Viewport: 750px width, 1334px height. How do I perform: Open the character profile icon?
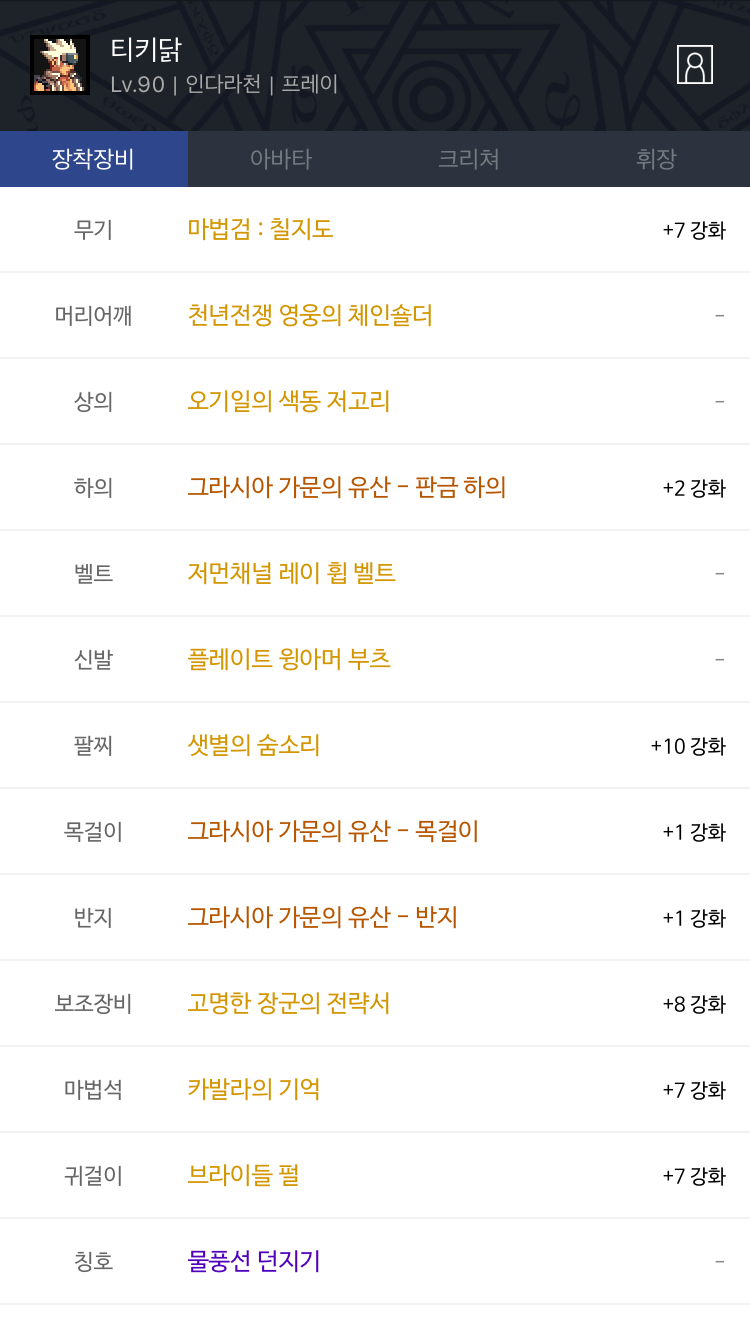(x=694, y=64)
